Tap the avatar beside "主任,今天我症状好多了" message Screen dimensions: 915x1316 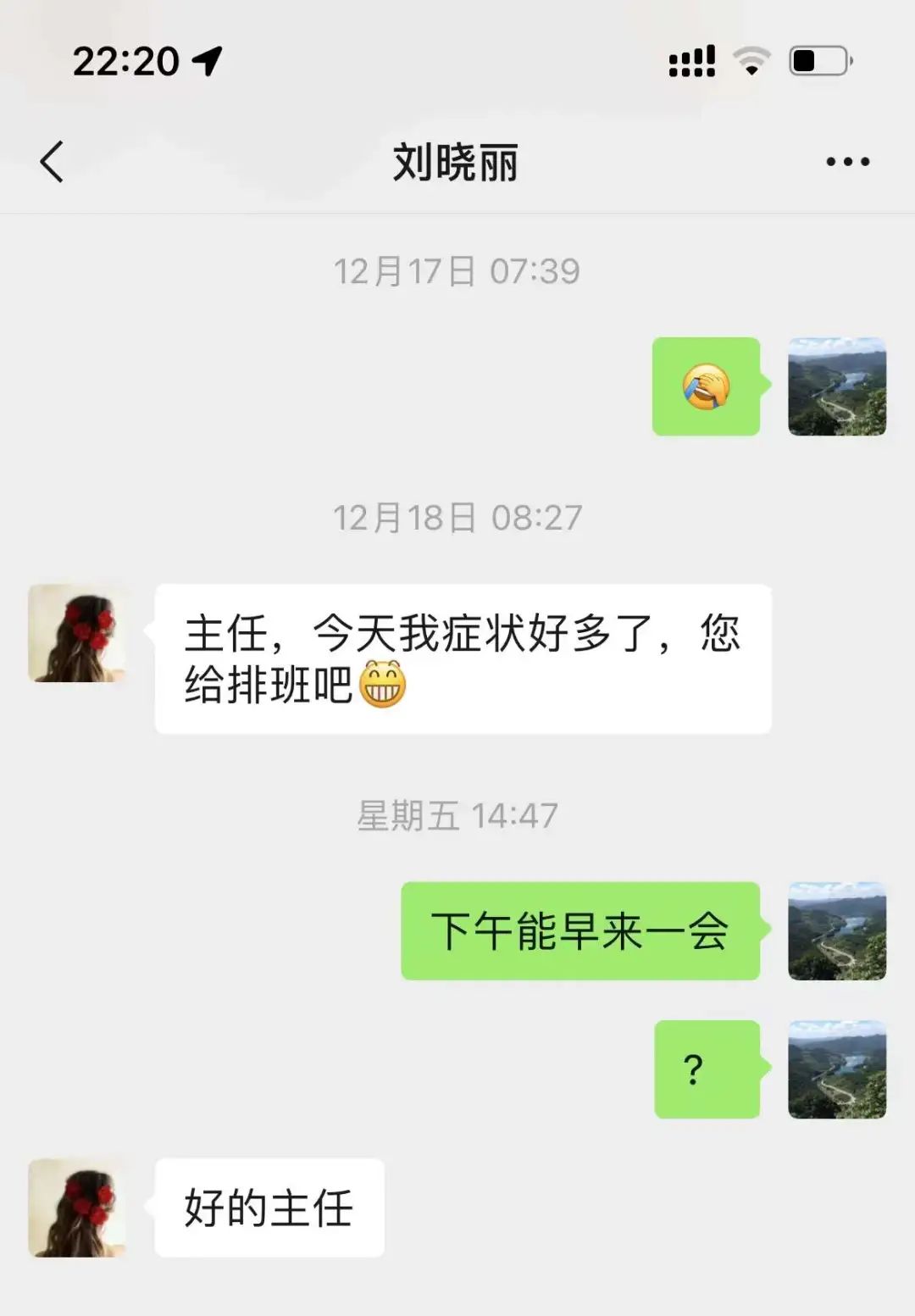point(77,633)
